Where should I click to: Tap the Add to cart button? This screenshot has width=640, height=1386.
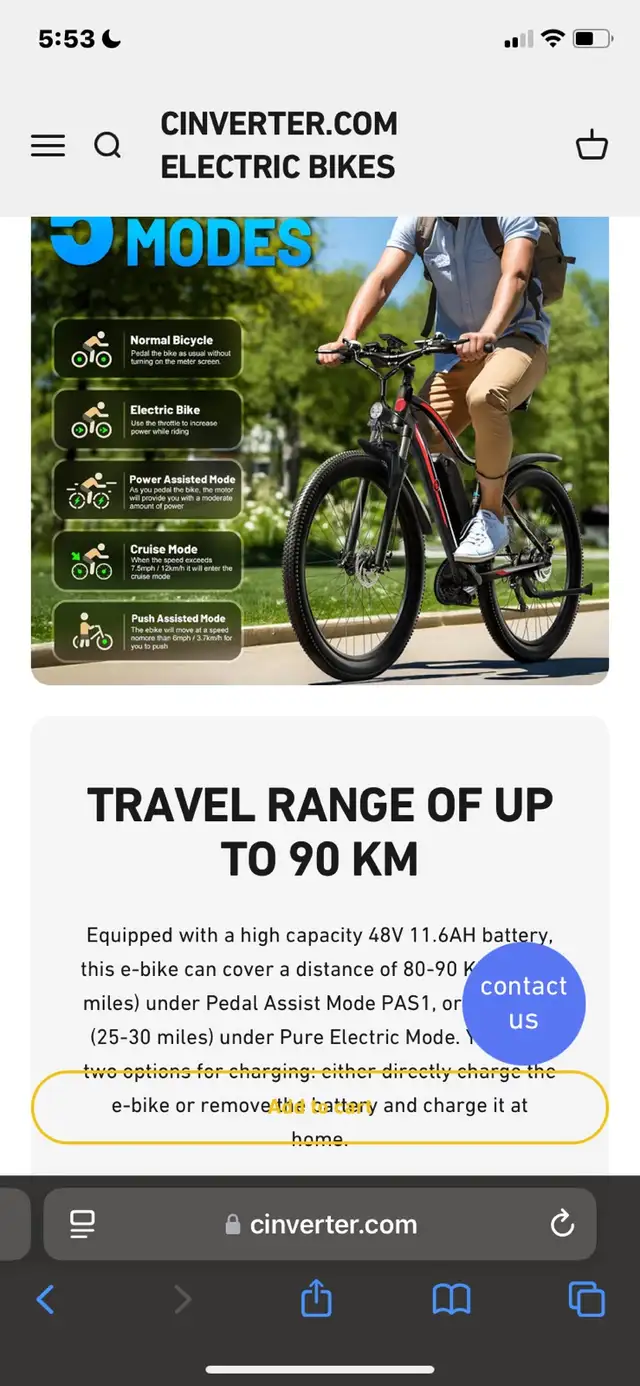320,1107
